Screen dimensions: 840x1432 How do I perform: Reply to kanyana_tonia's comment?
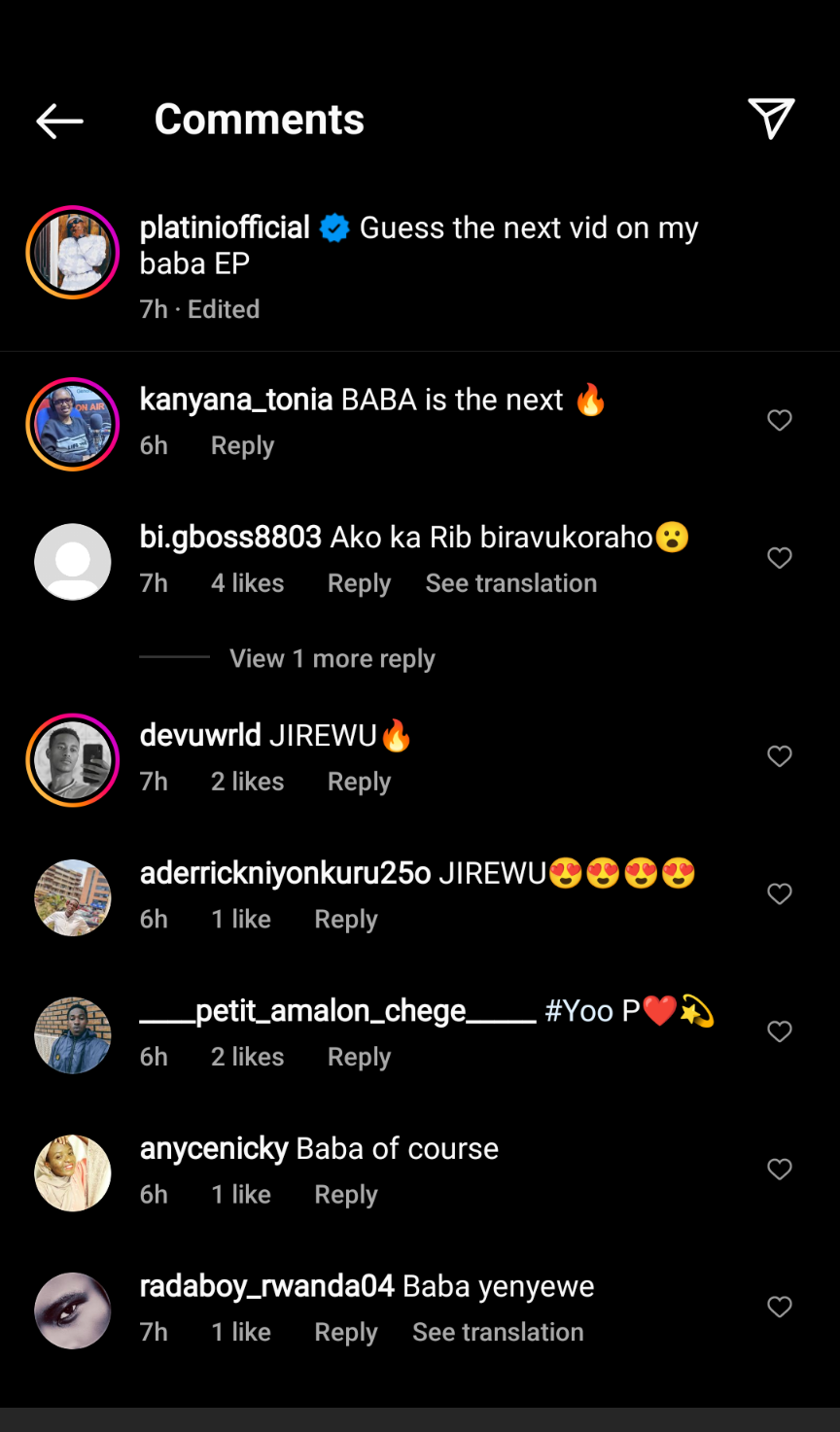click(242, 446)
